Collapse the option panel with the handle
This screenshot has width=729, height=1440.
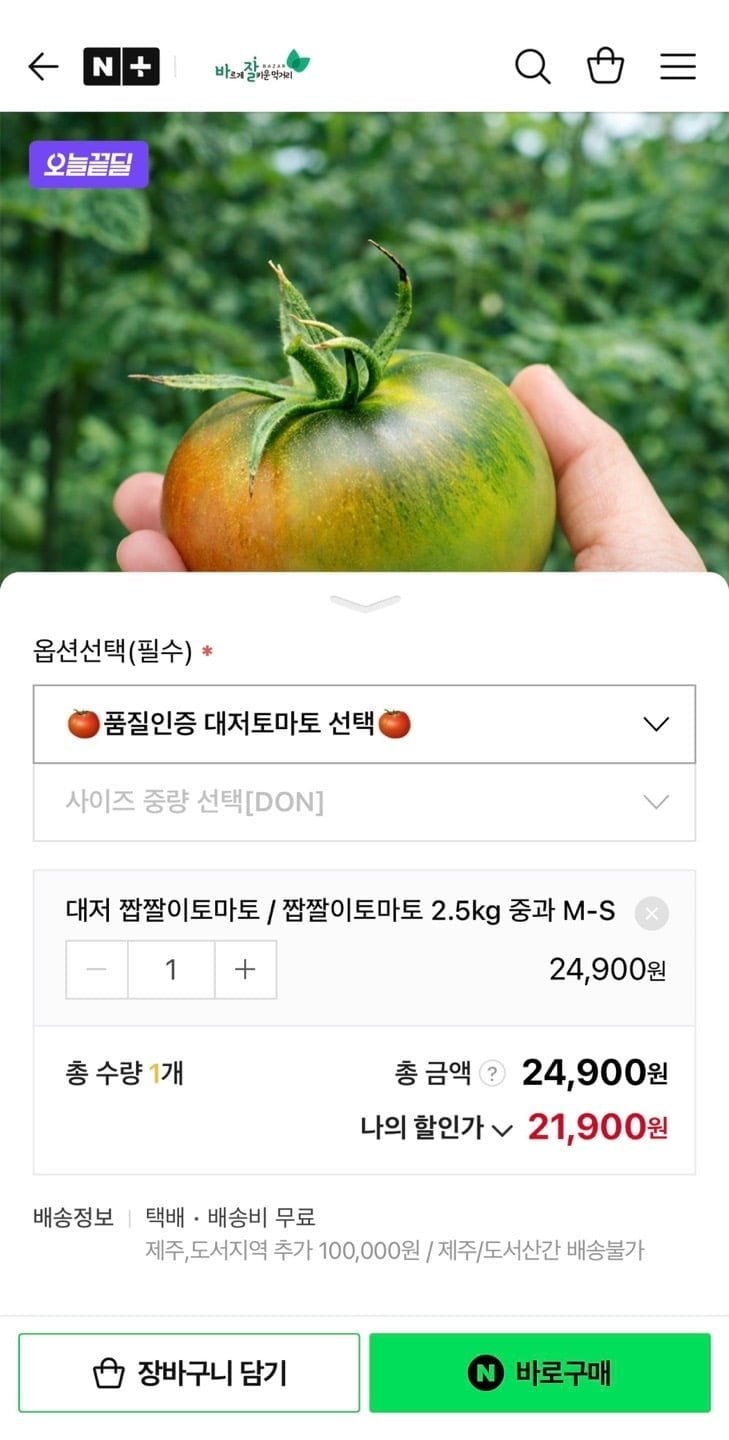point(365,603)
